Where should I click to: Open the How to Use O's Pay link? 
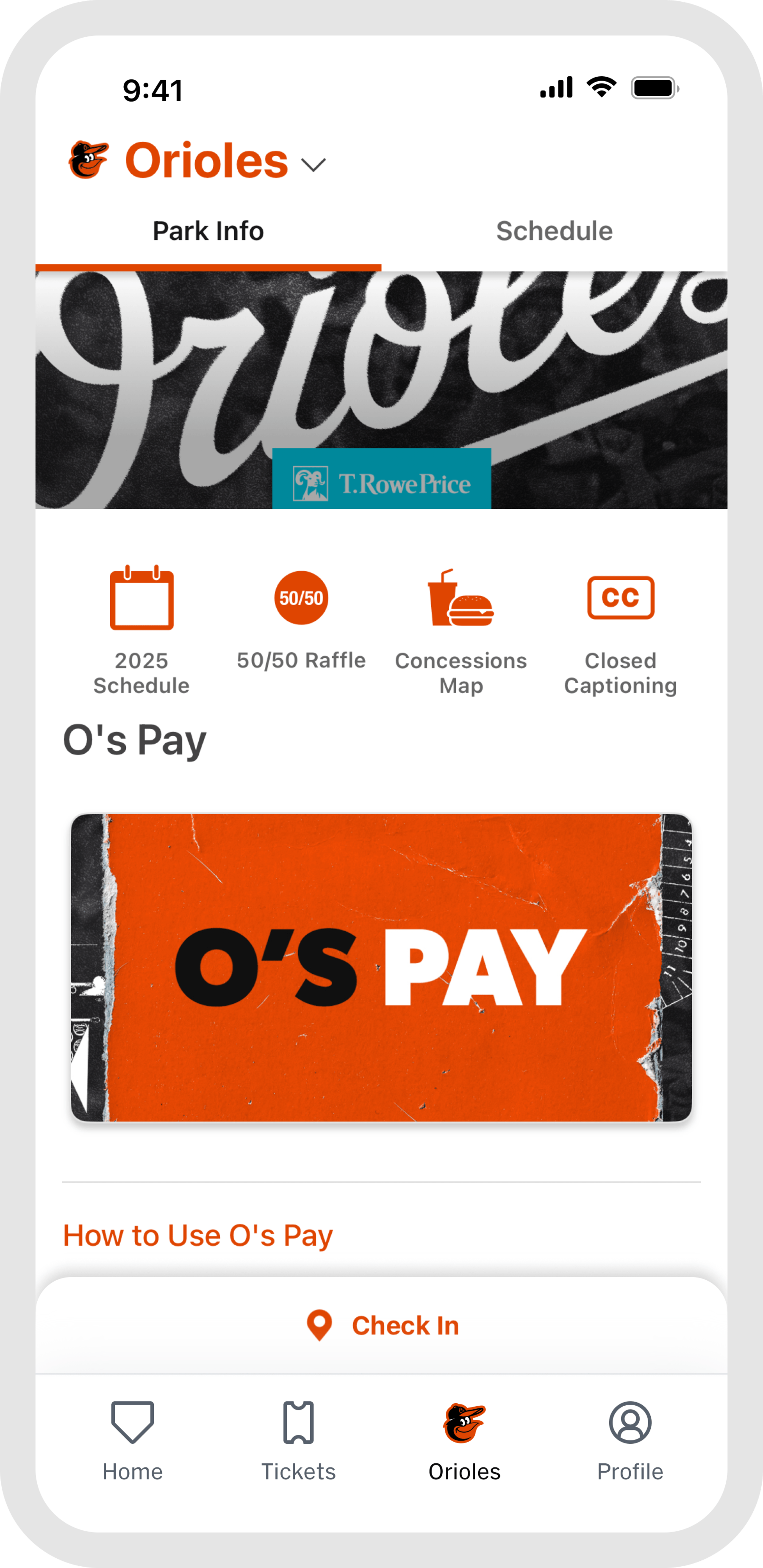pyautogui.click(x=198, y=1235)
